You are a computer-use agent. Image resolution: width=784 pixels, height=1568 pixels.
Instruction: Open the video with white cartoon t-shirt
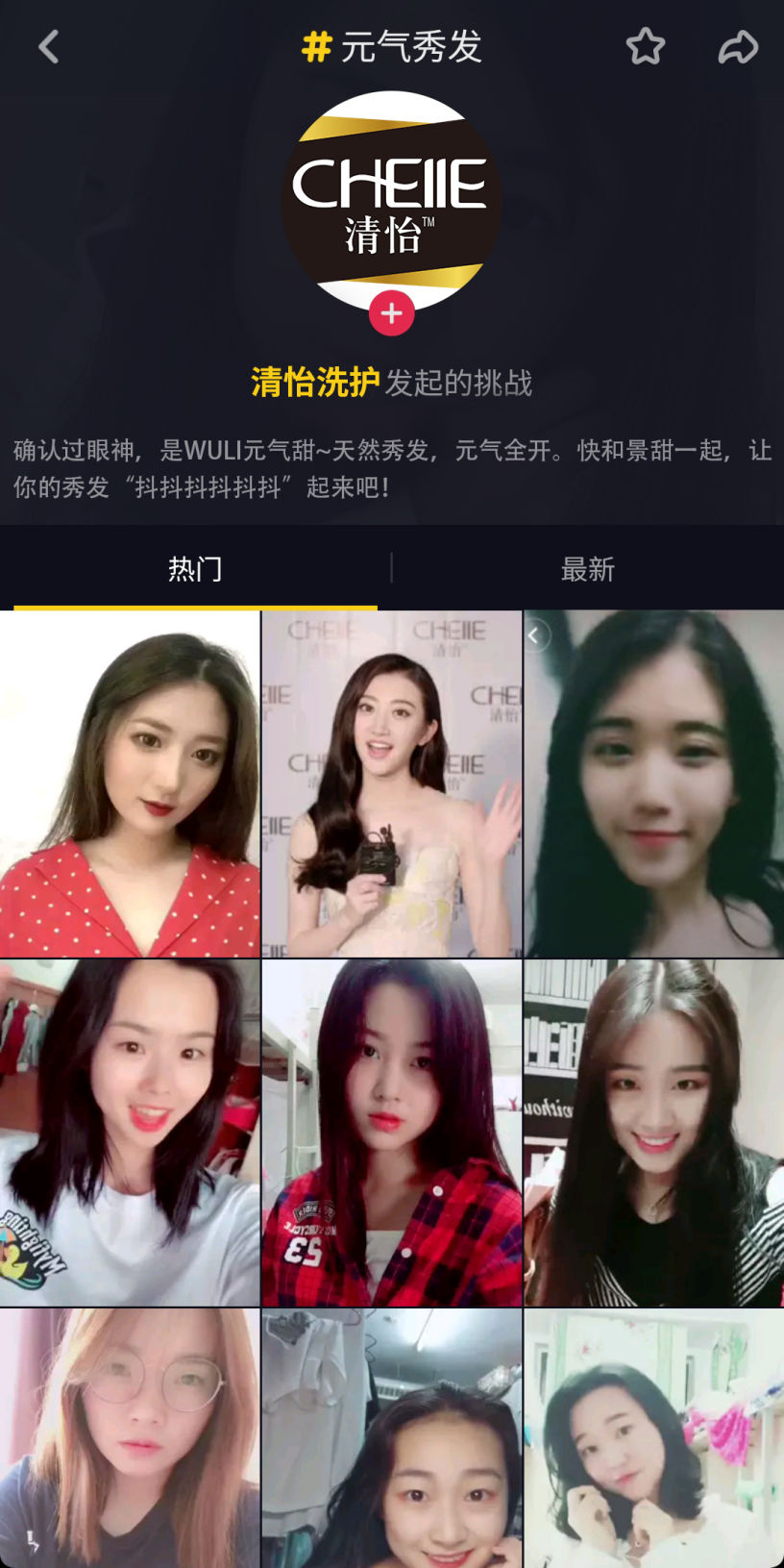point(130,1132)
